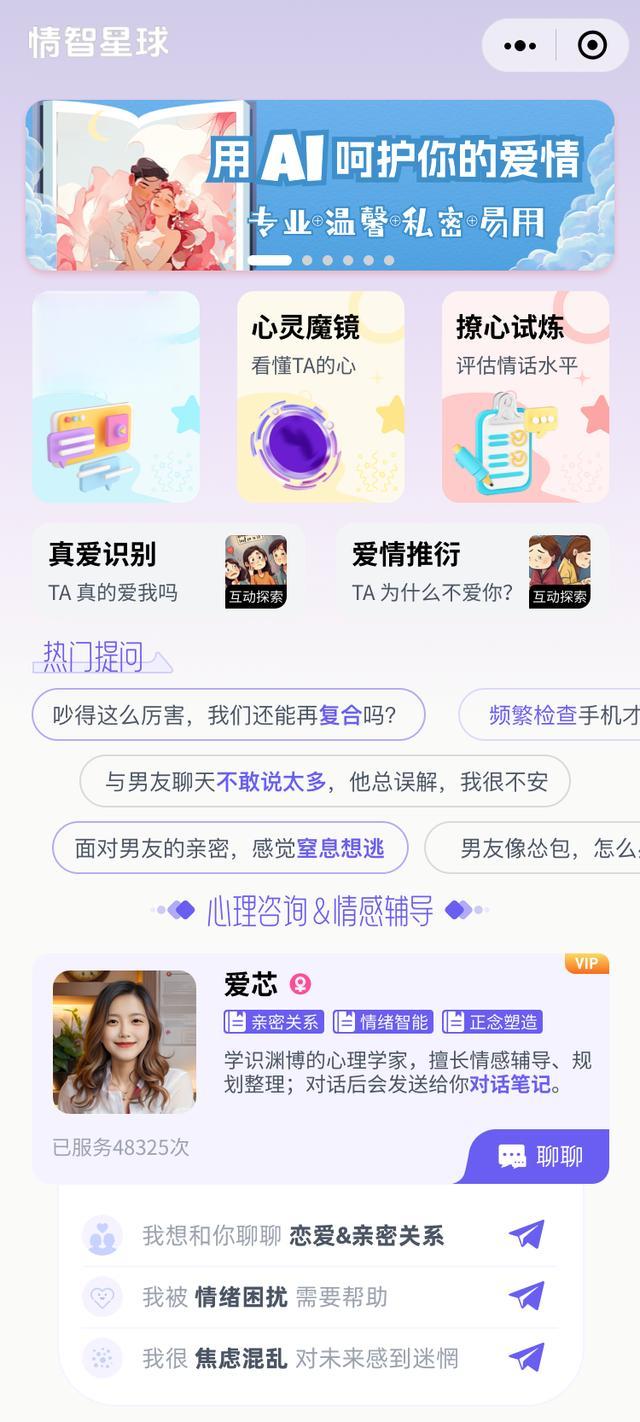640x1422 pixels.
Task: View 爱芯's profile photo
Action: click(x=124, y=1041)
